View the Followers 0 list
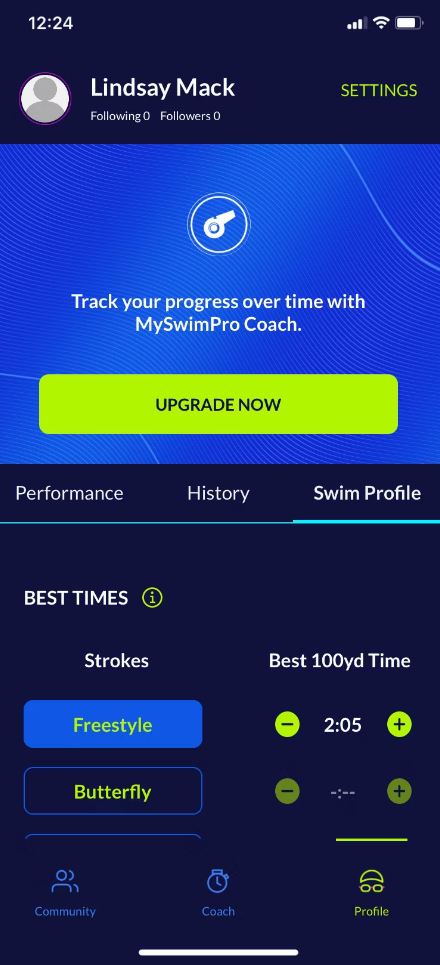Screen dimensions: 440x965 [x=190, y=116]
